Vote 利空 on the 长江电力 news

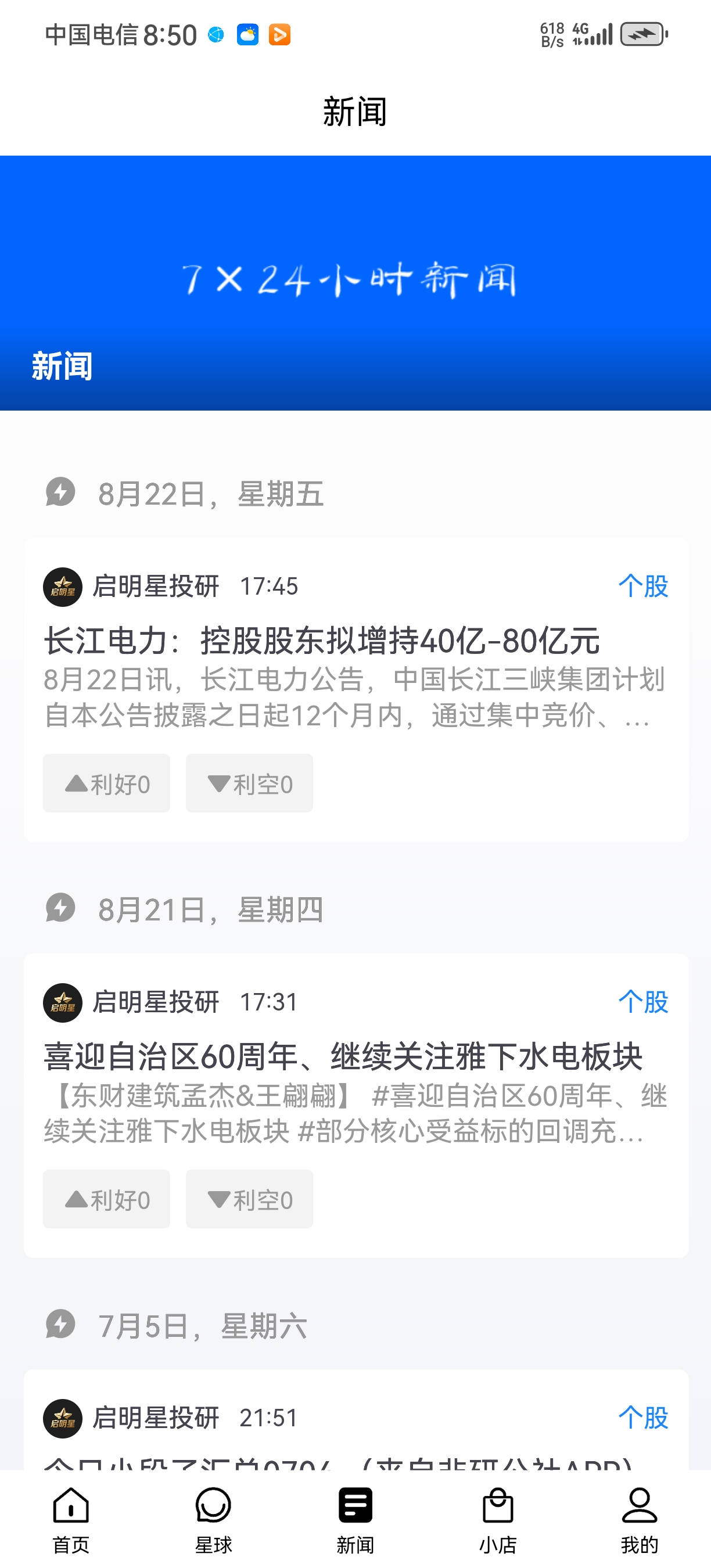[250, 783]
